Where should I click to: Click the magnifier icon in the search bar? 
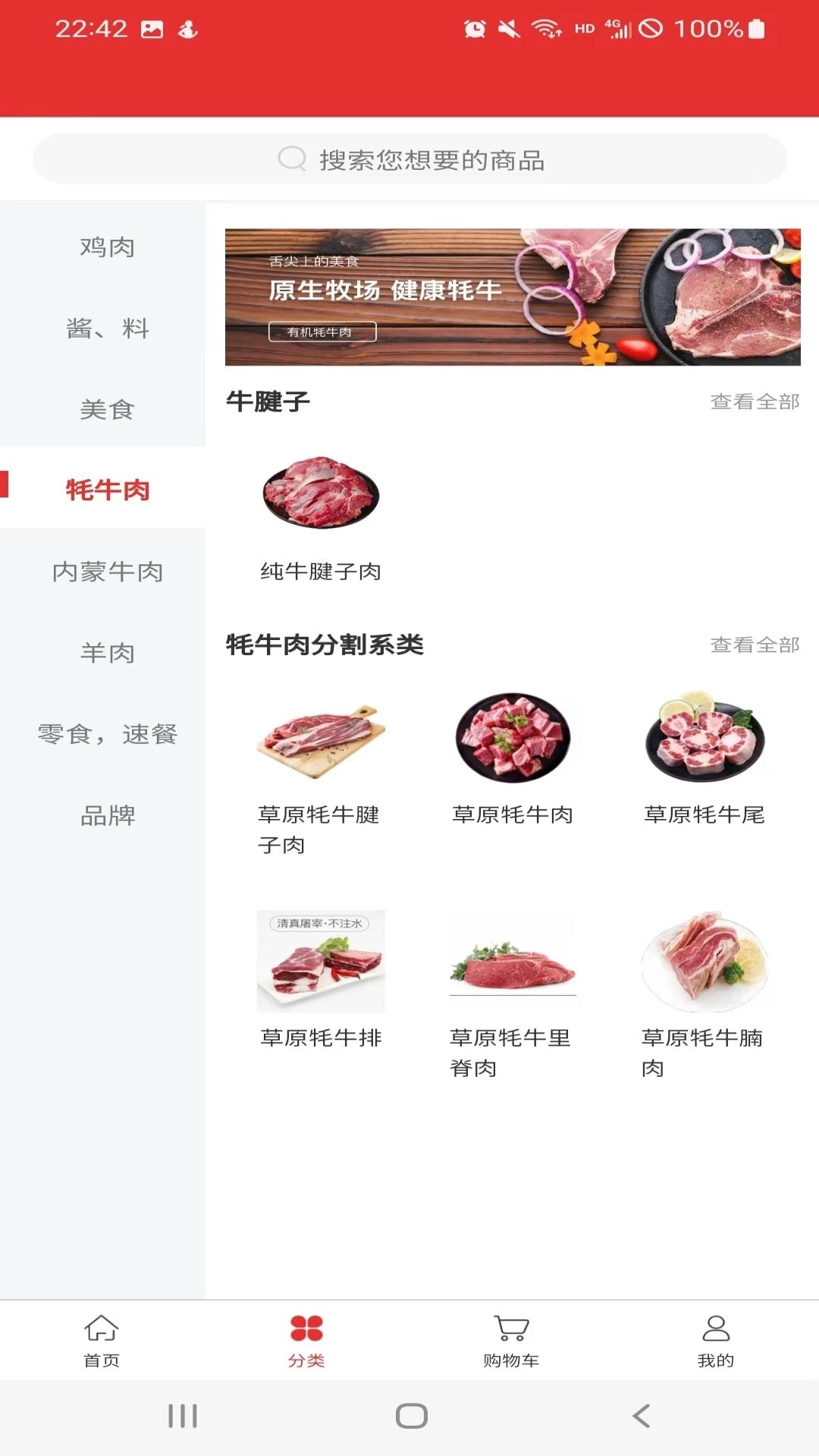click(x=290, y=159)
